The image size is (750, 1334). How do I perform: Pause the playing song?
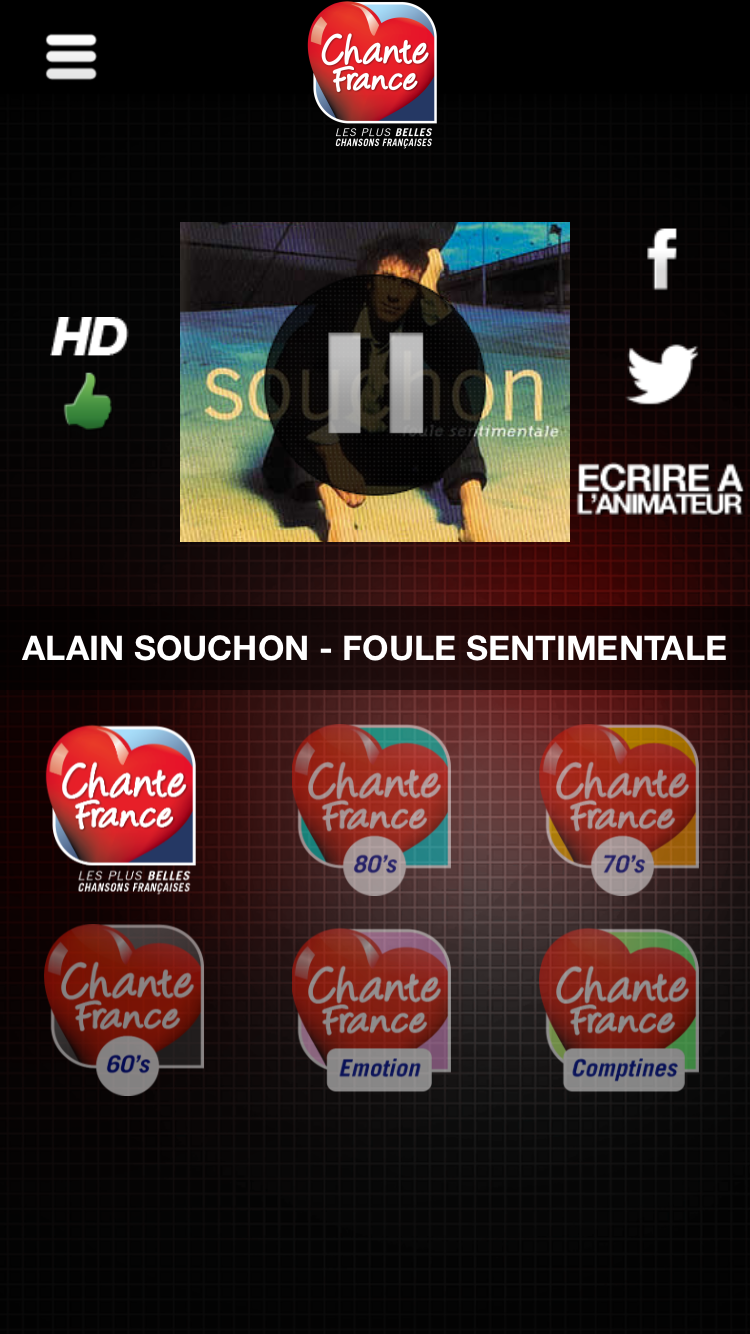click(375, 383)
